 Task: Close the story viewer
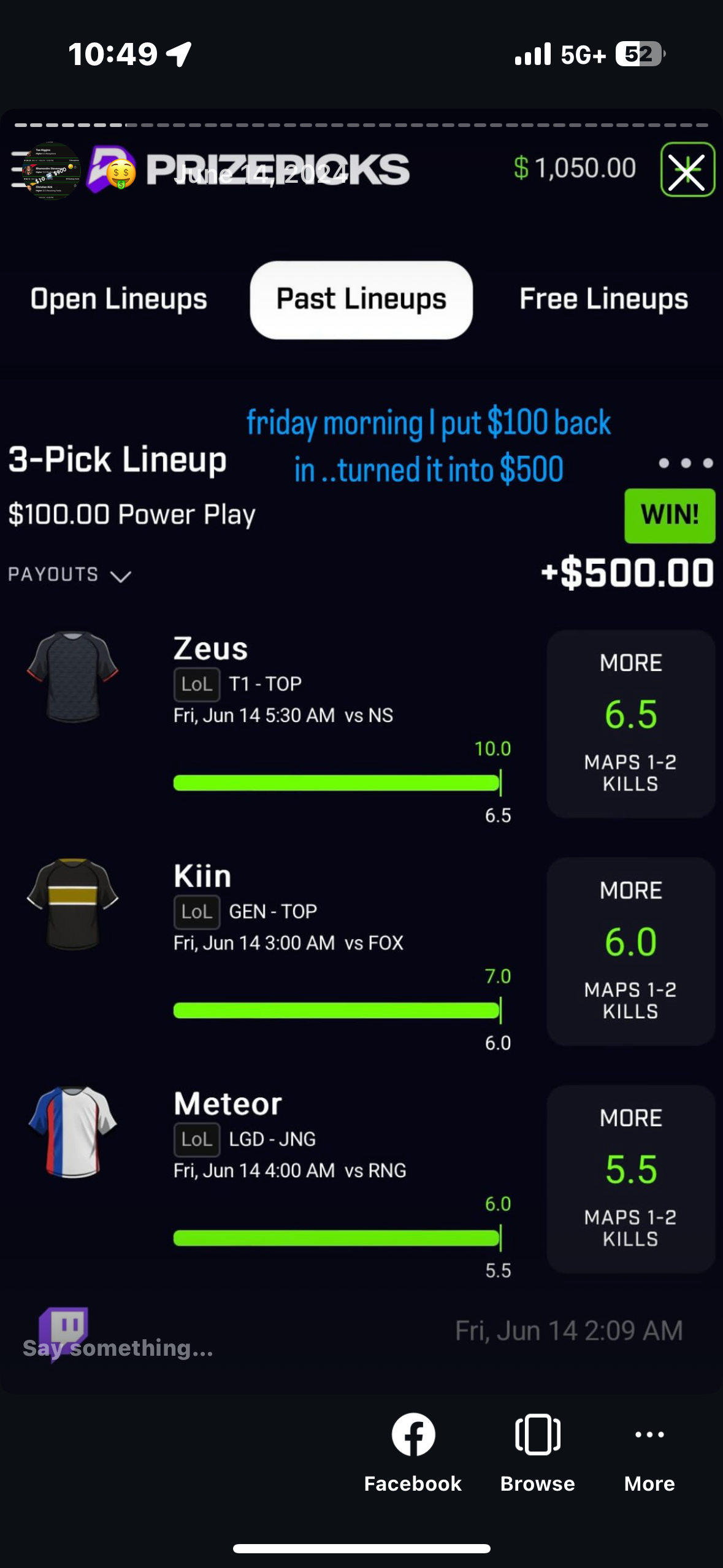pos(687,170)
